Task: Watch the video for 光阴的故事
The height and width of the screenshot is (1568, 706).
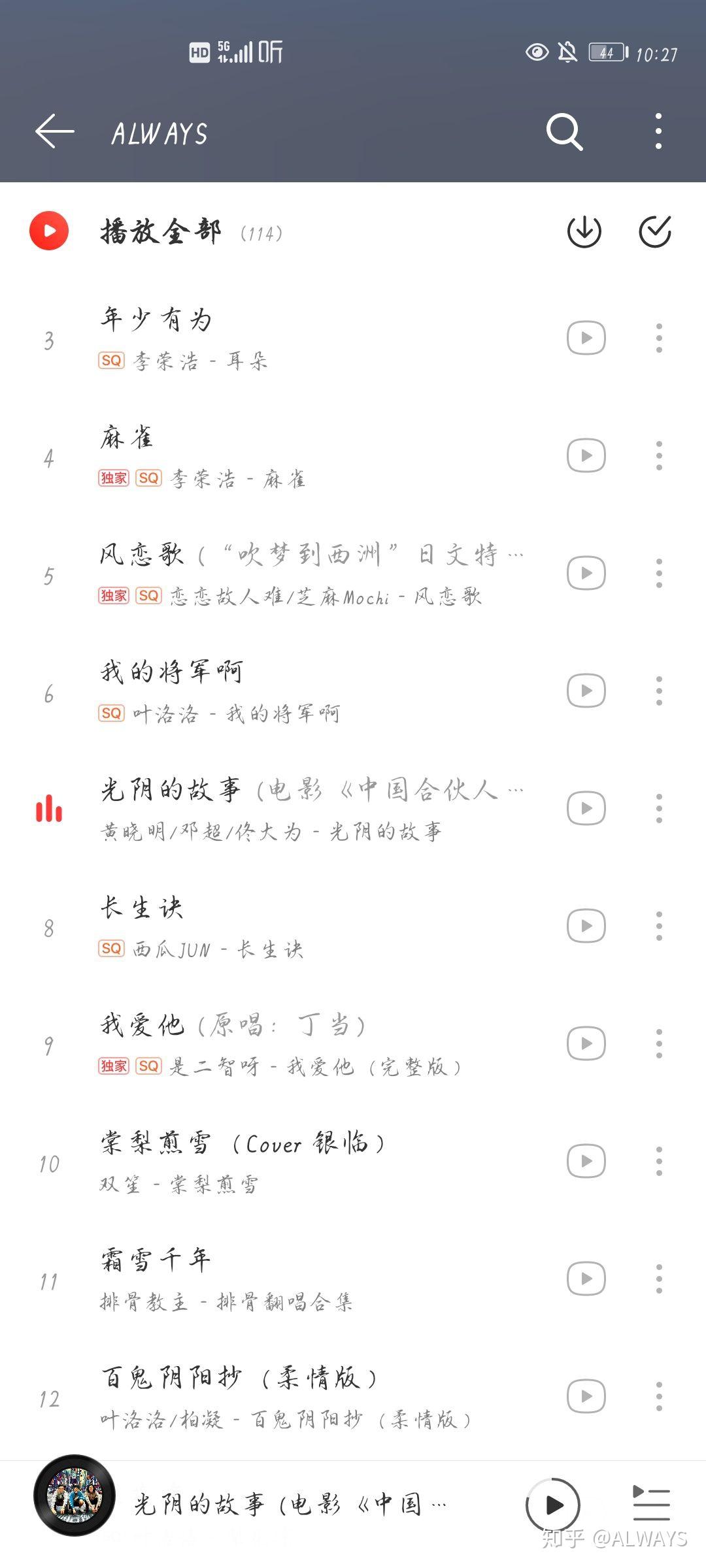Action: pos(586,808)
